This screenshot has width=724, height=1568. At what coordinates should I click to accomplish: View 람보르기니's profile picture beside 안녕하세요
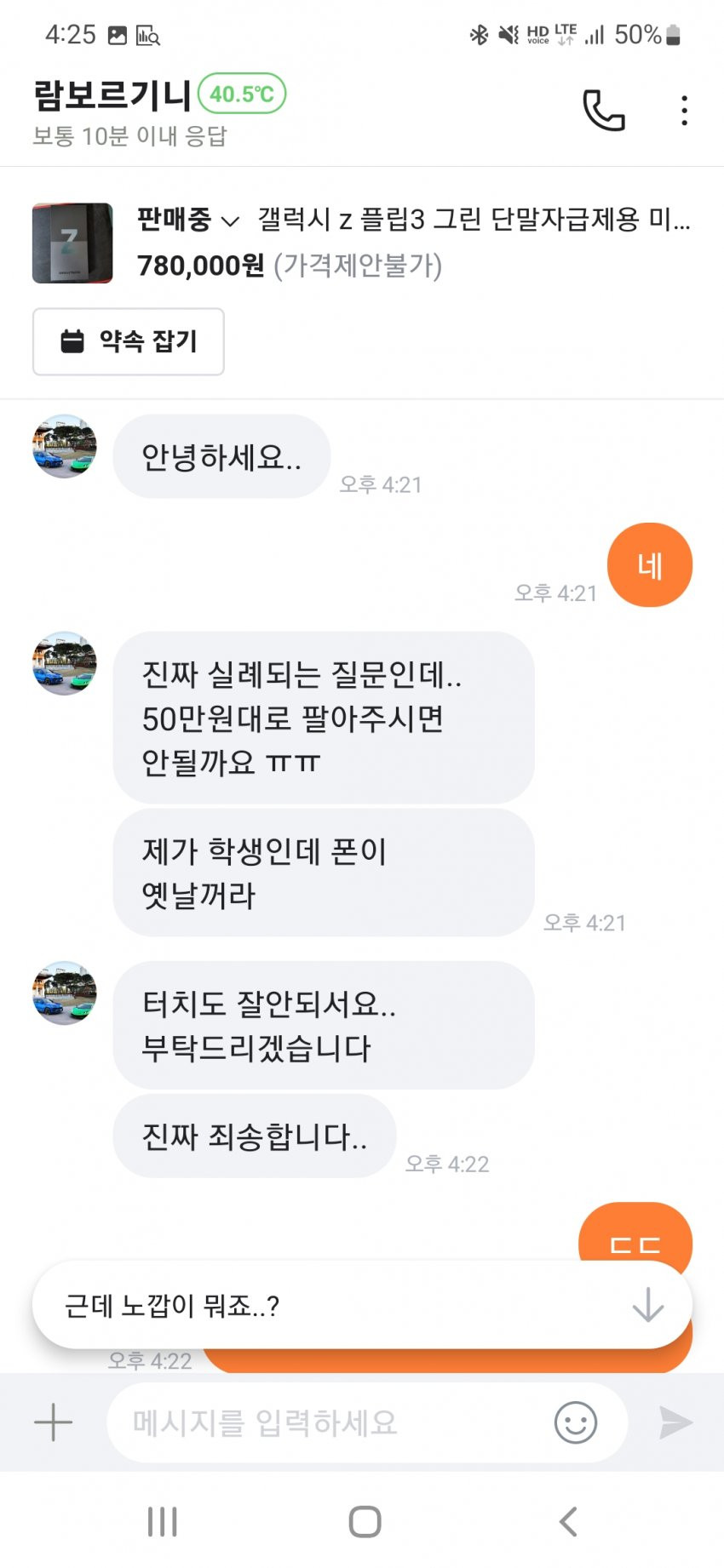click(65, 447)
